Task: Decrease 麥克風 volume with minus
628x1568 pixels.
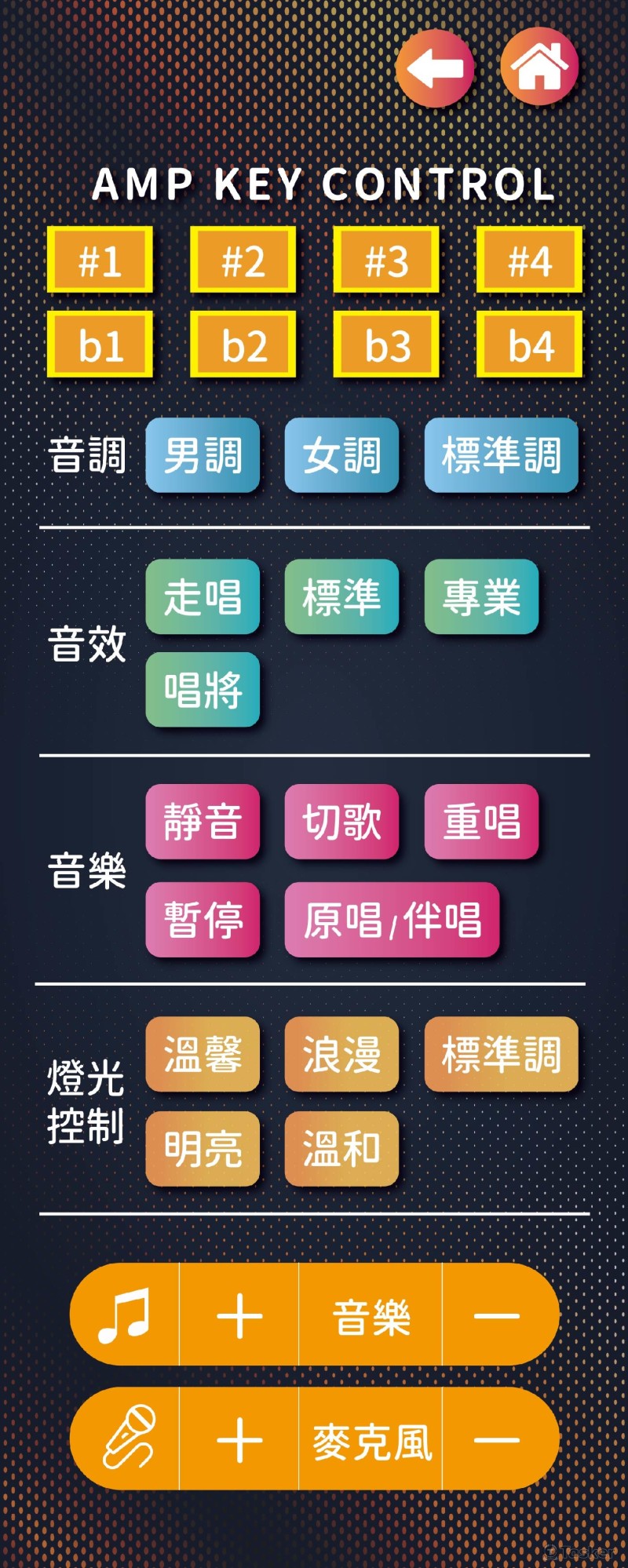Action: [x=497, y=1439]
